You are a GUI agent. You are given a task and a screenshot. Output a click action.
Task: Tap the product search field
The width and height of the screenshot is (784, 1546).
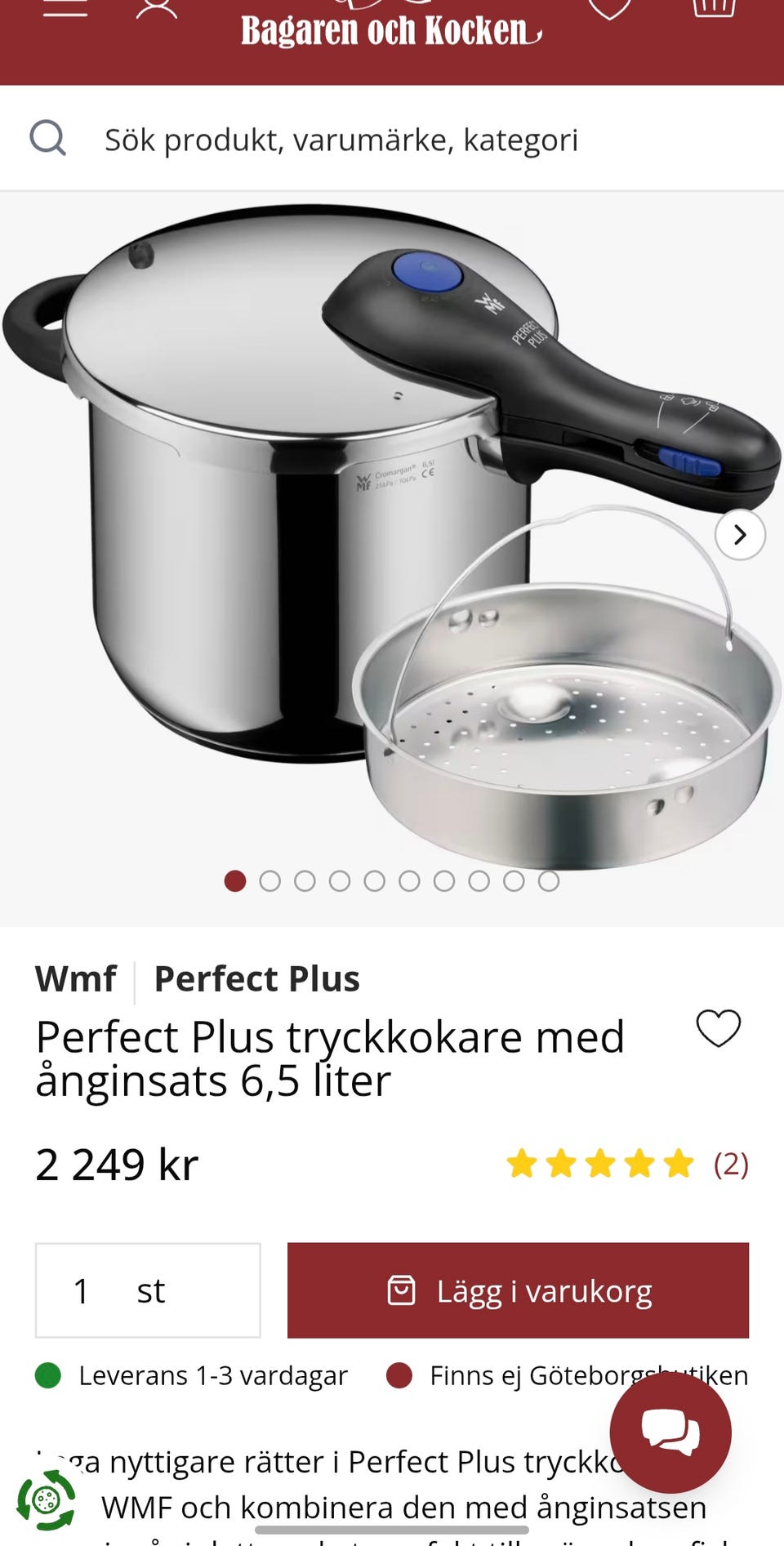(392, 139)
